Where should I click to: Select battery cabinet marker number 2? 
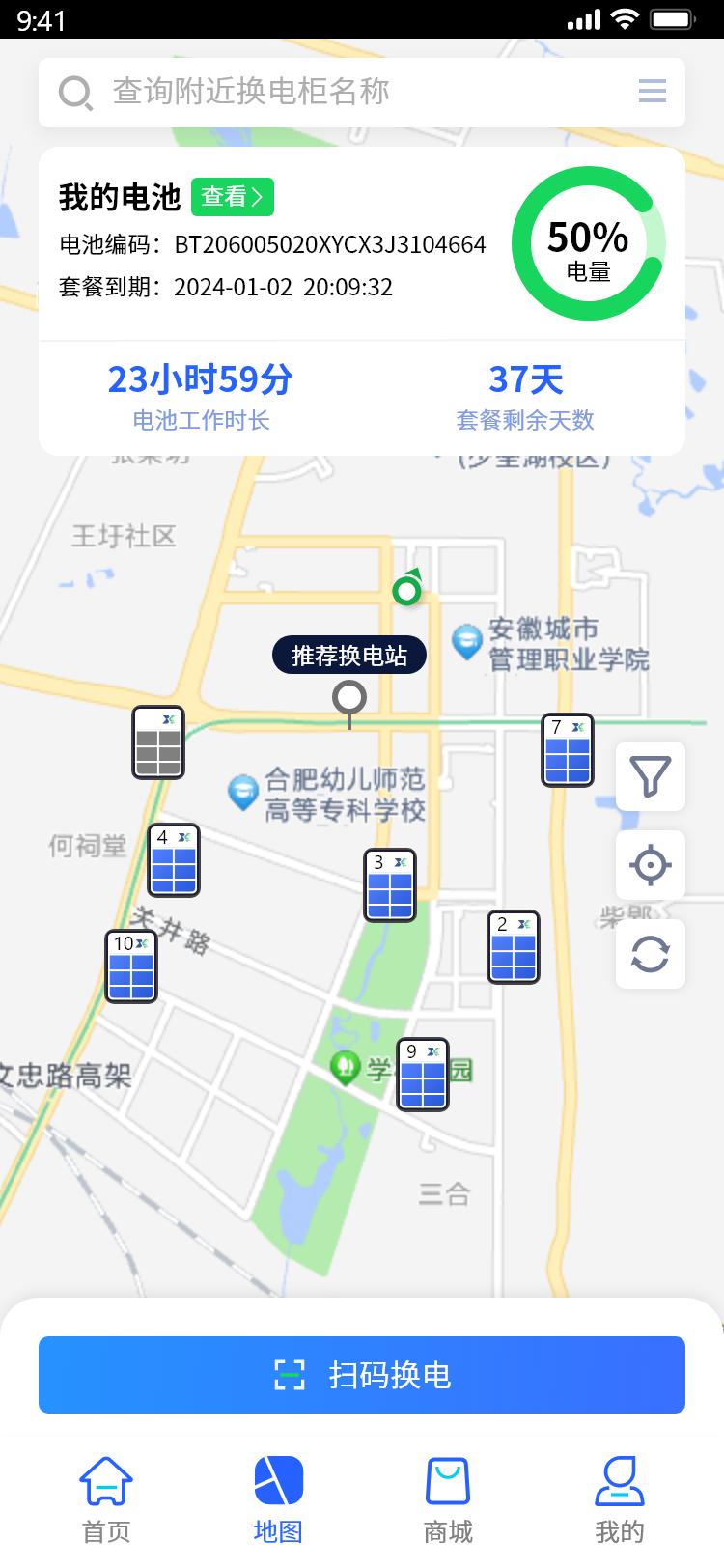tap(513, 949)
